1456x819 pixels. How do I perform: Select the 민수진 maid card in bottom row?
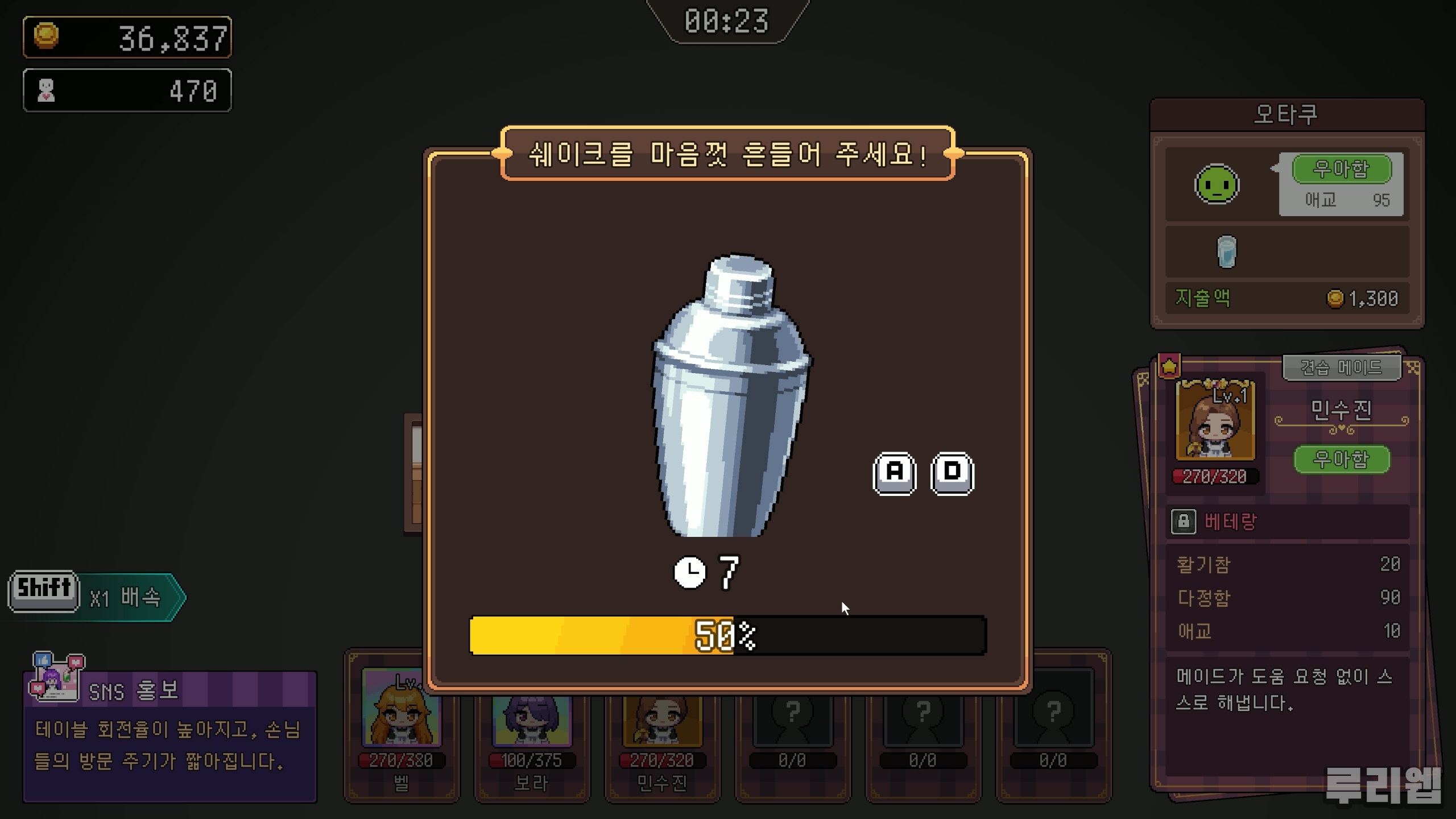click(x=661, y=739)
